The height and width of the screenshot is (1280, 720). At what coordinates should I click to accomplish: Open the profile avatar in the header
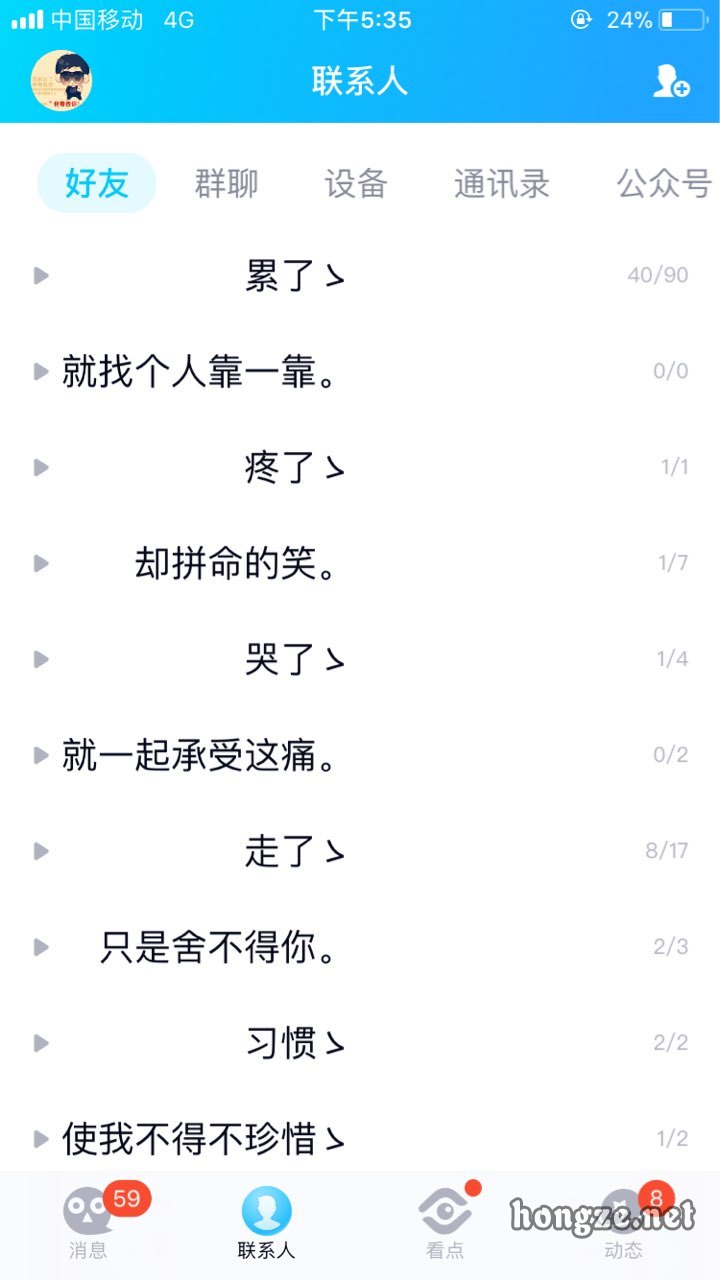(x=62, y=80)
